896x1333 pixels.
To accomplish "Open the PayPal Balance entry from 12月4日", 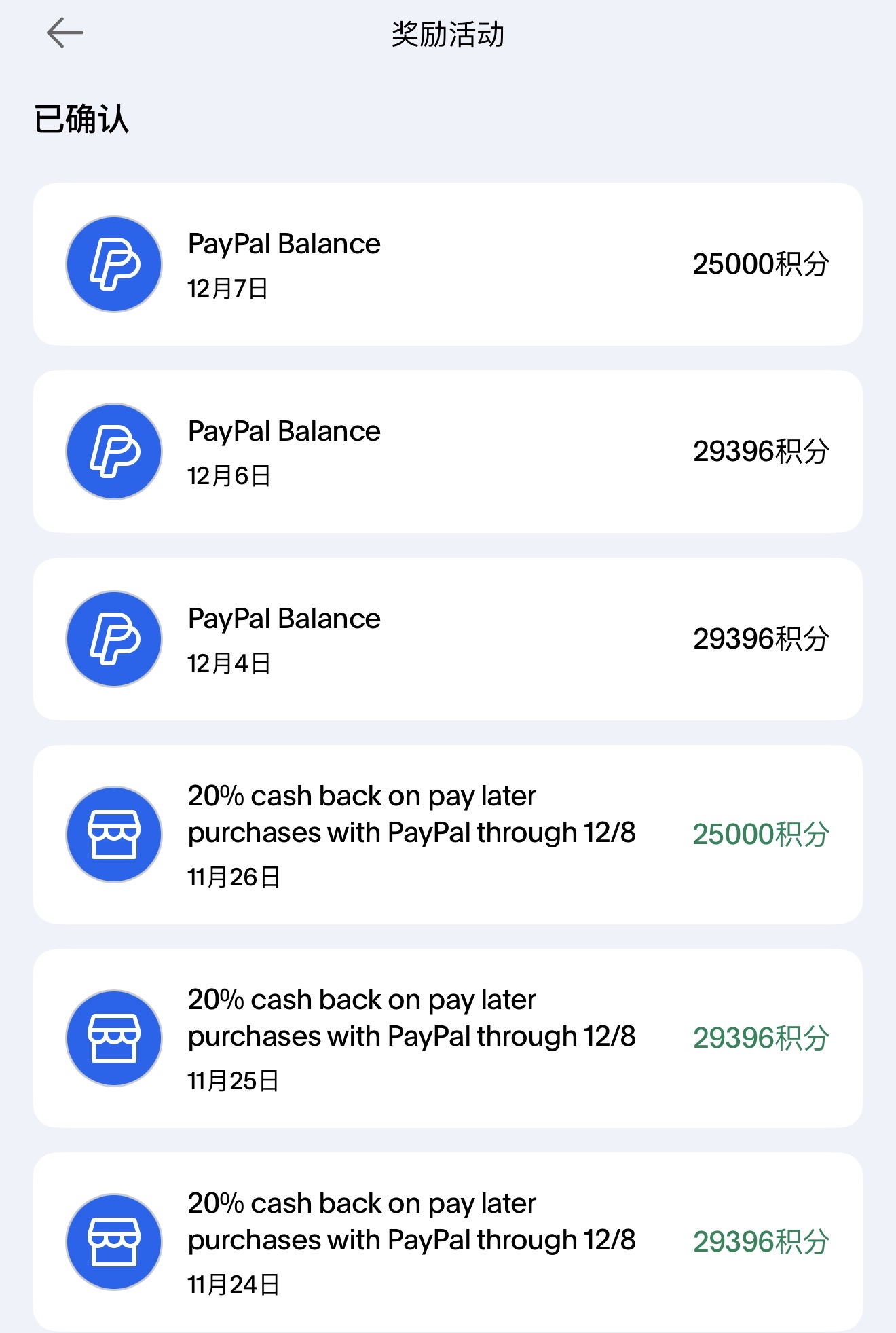I will (447, 639).
